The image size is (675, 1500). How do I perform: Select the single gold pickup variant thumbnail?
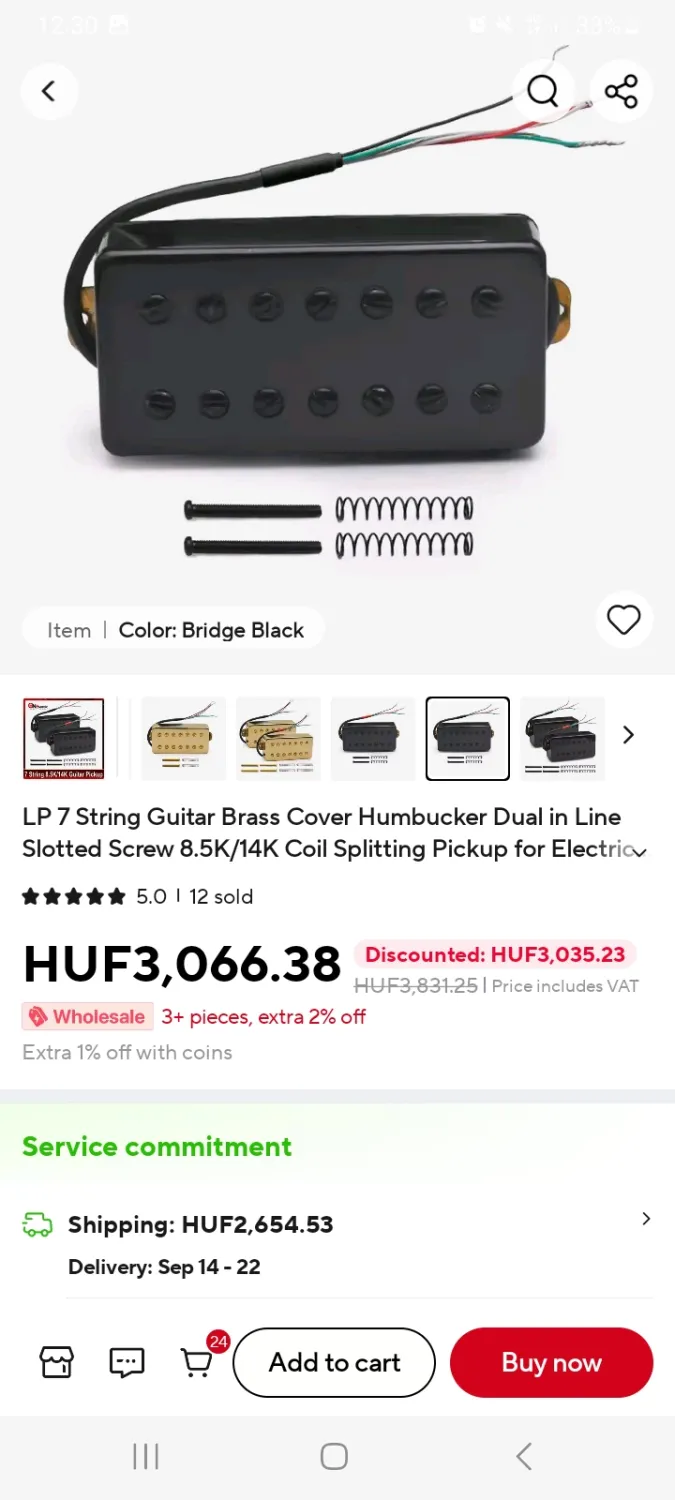point(183,739)
